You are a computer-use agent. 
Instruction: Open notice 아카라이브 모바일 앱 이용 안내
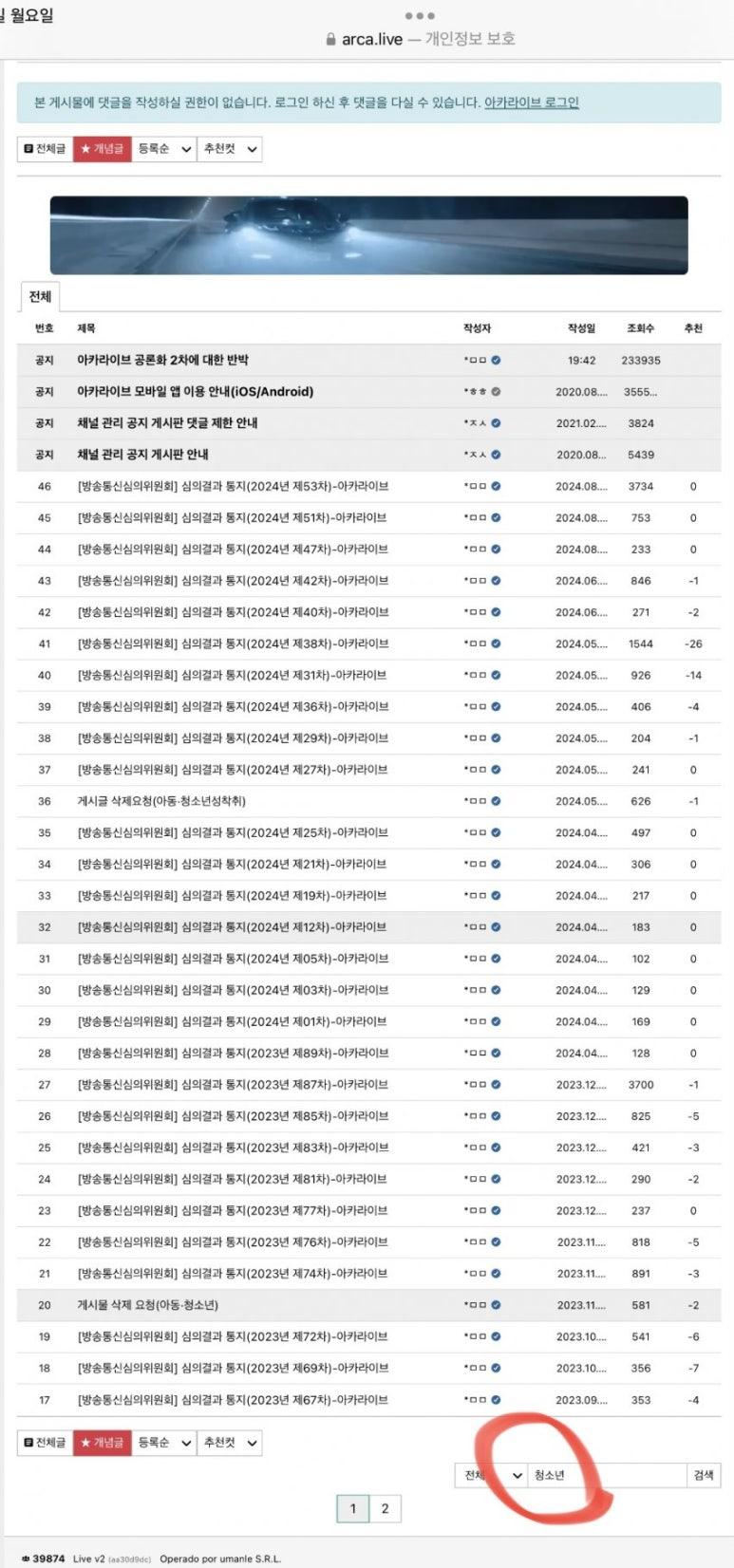(x=195, y=392)
